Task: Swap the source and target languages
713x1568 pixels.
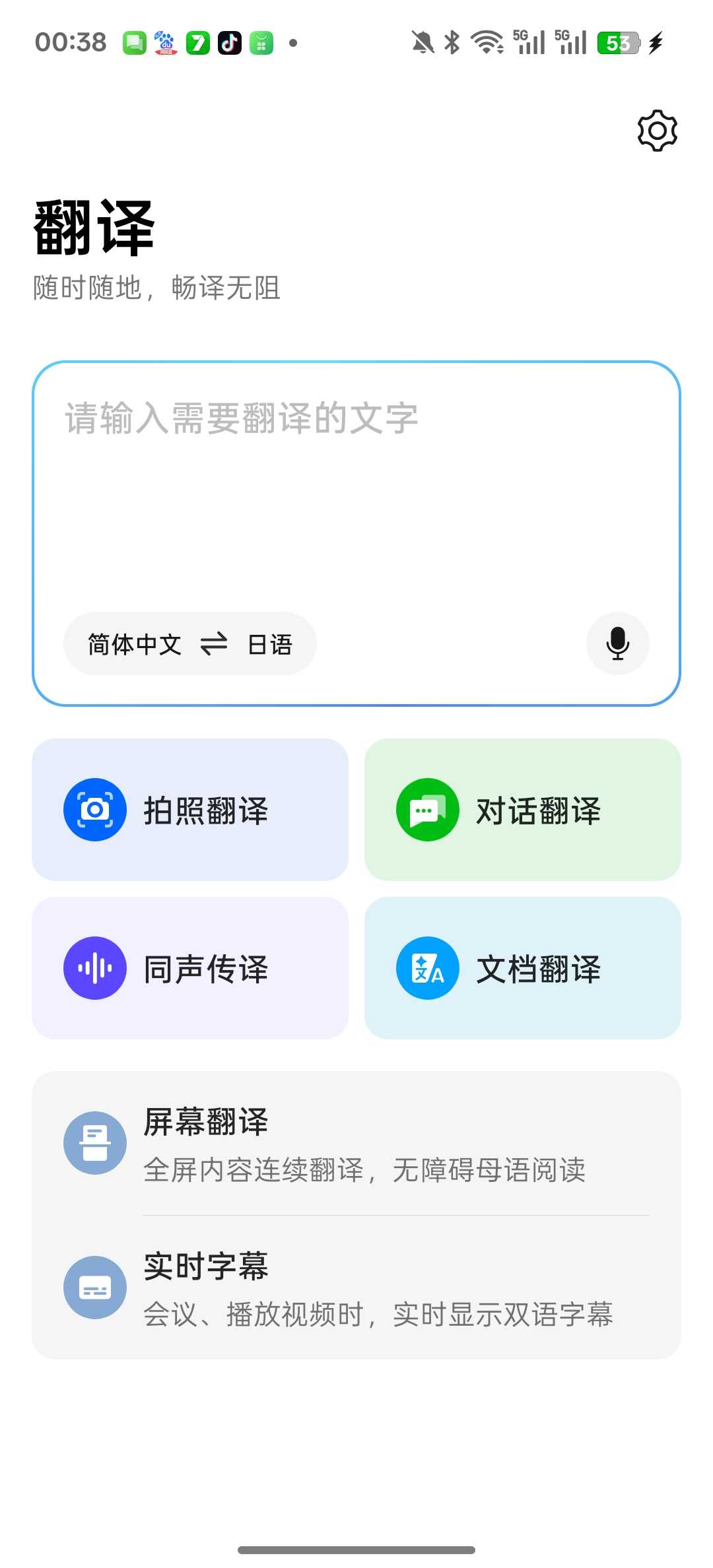Action: click(x=214, y=644)
